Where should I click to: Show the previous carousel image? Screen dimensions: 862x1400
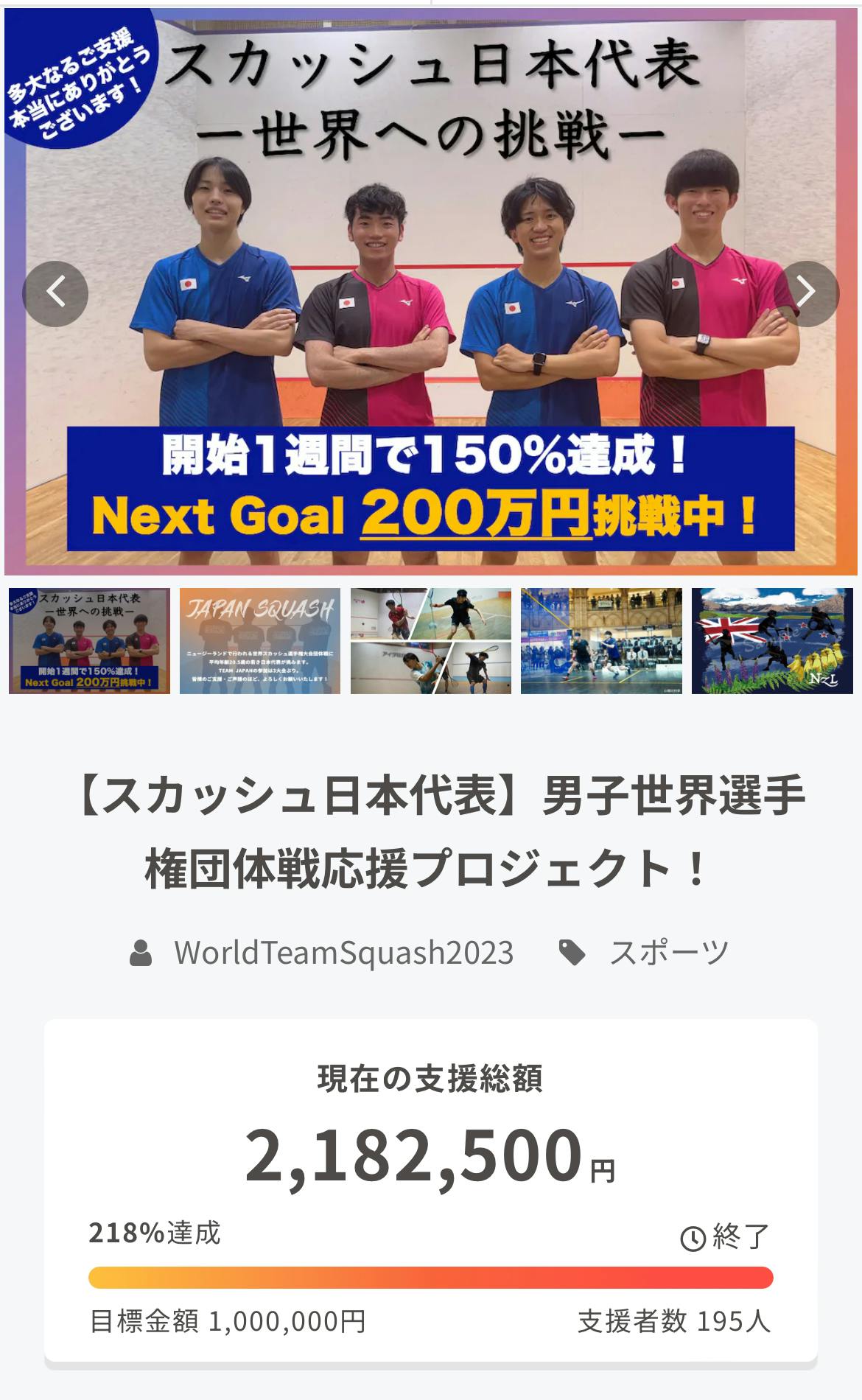55,293
